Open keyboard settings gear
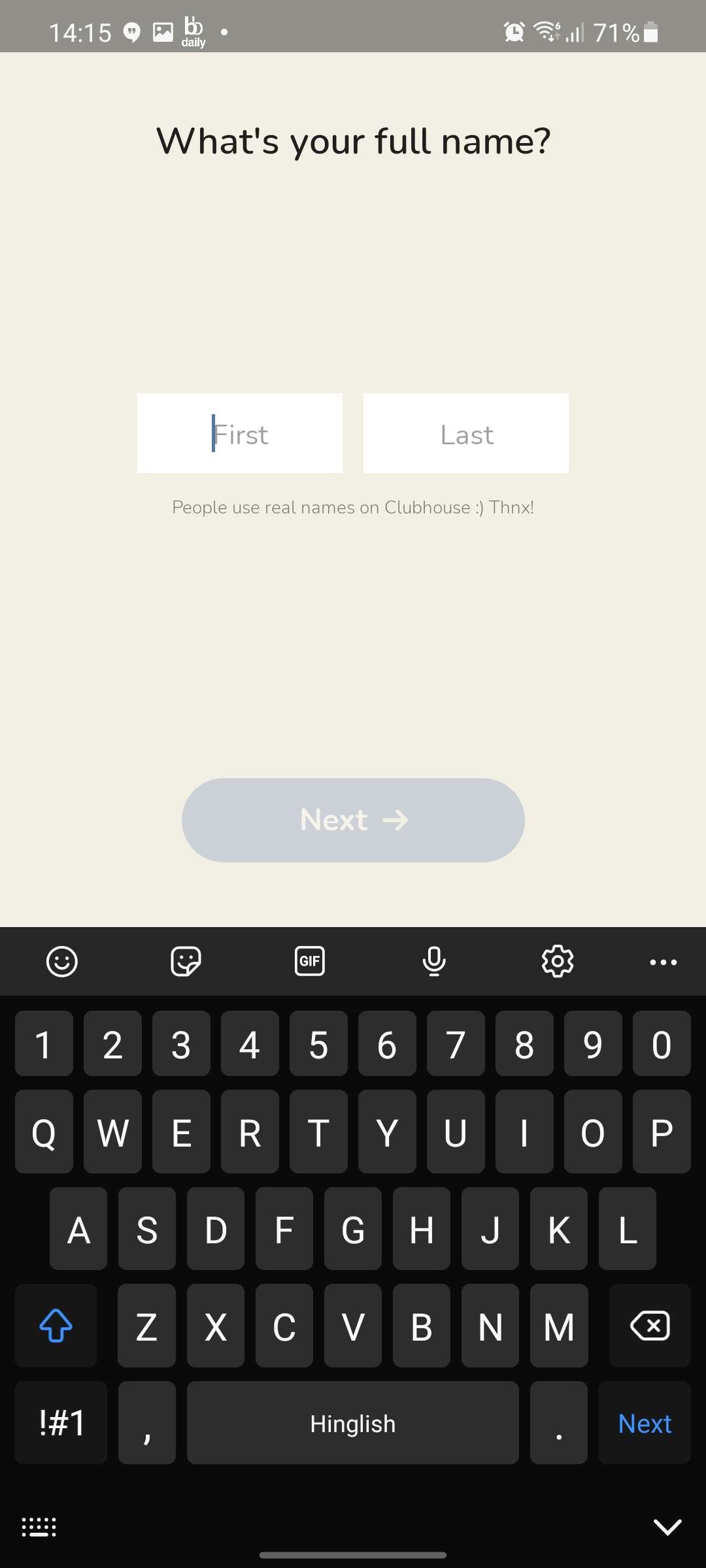 point(558,962)
